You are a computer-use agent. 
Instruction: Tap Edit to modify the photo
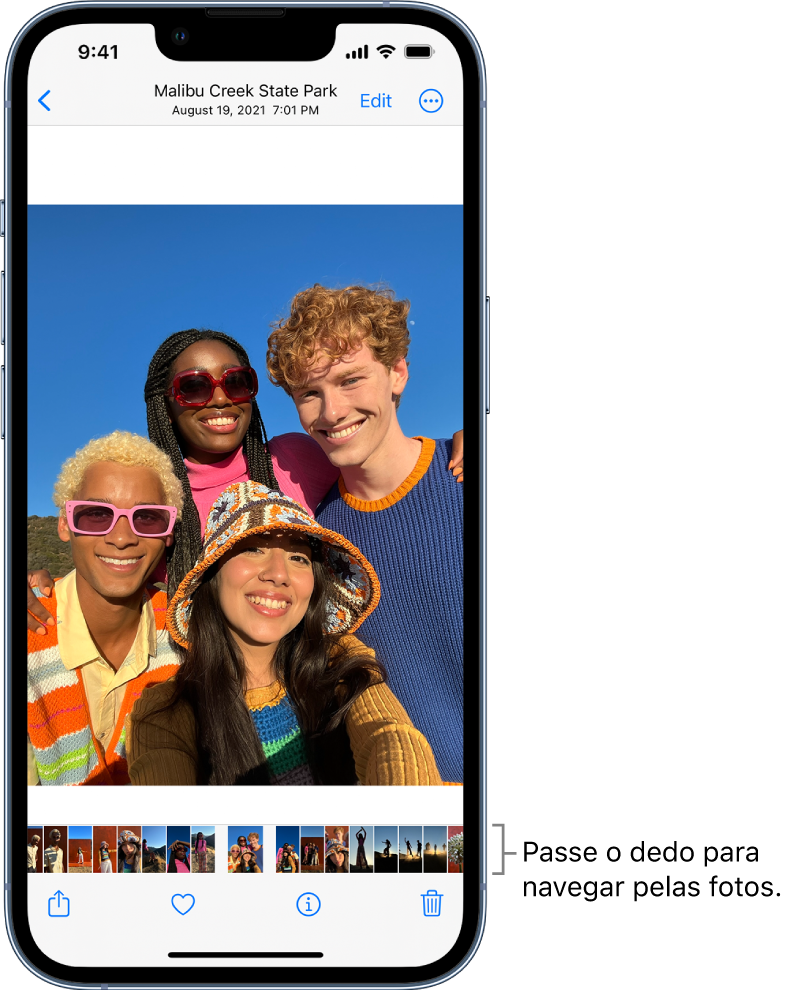coord(375,100)
